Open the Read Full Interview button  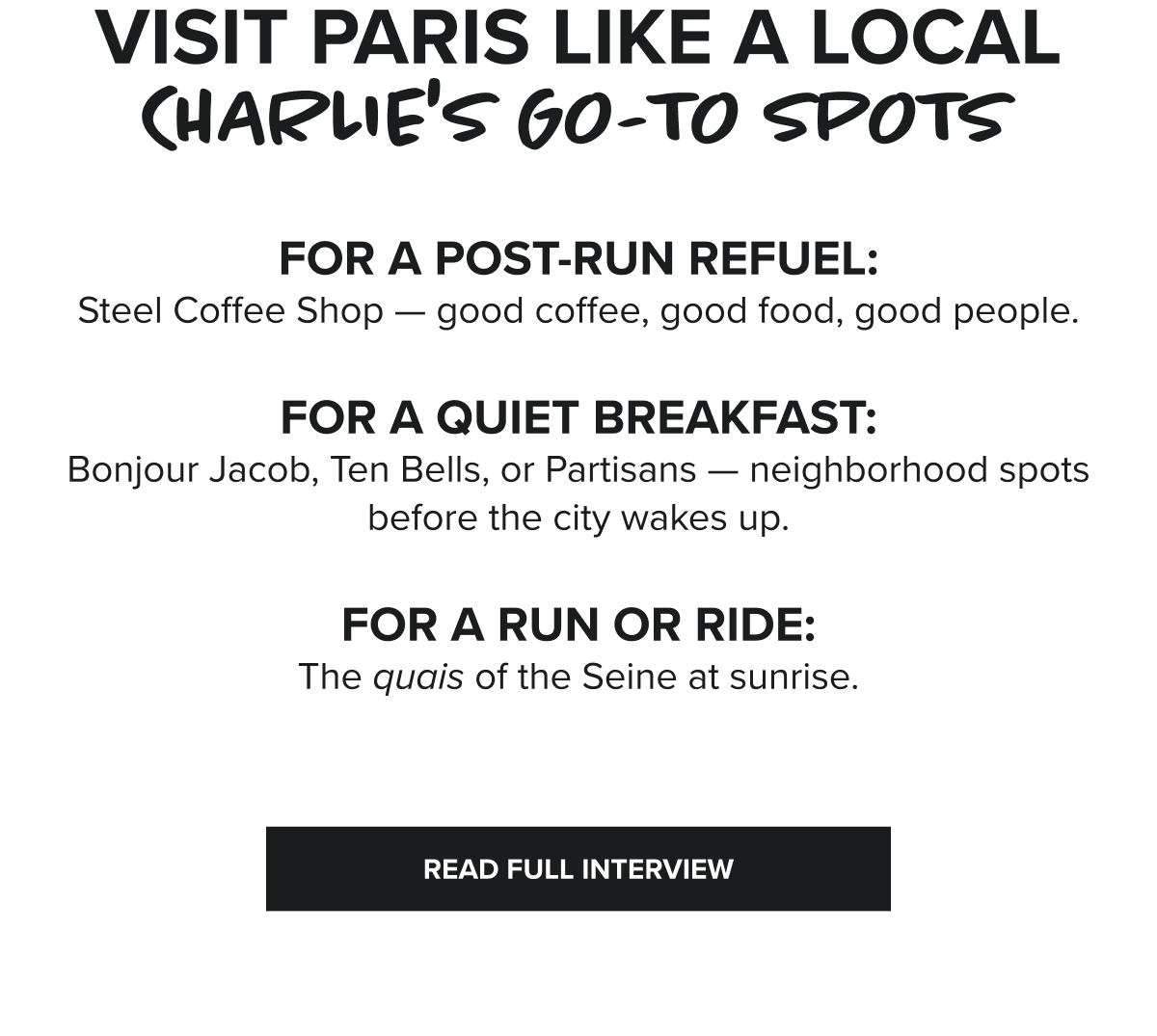click(578, 868)
